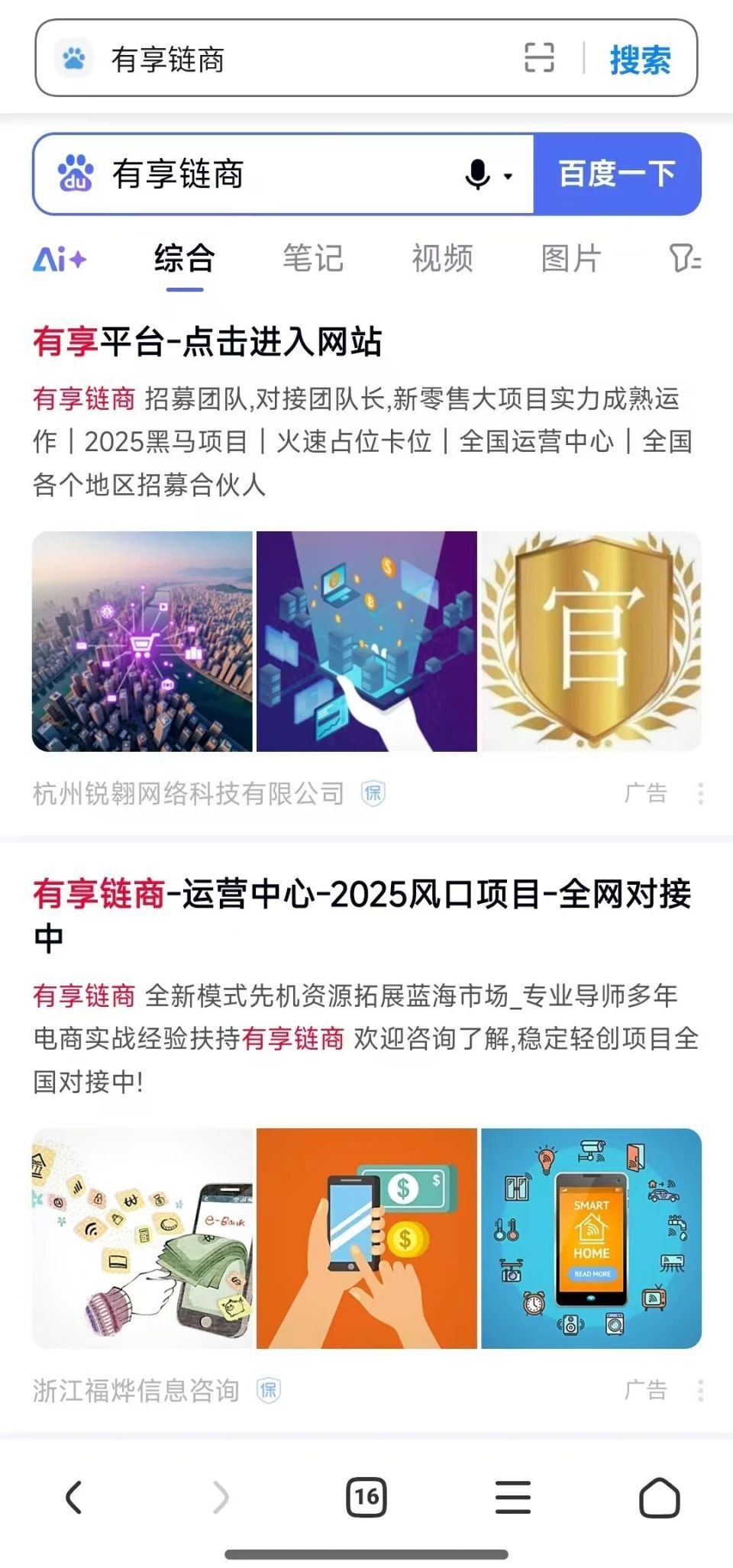Open the three-dot menu on the first ad
This screenshot has height=1568, width=733.
(700, 792)
